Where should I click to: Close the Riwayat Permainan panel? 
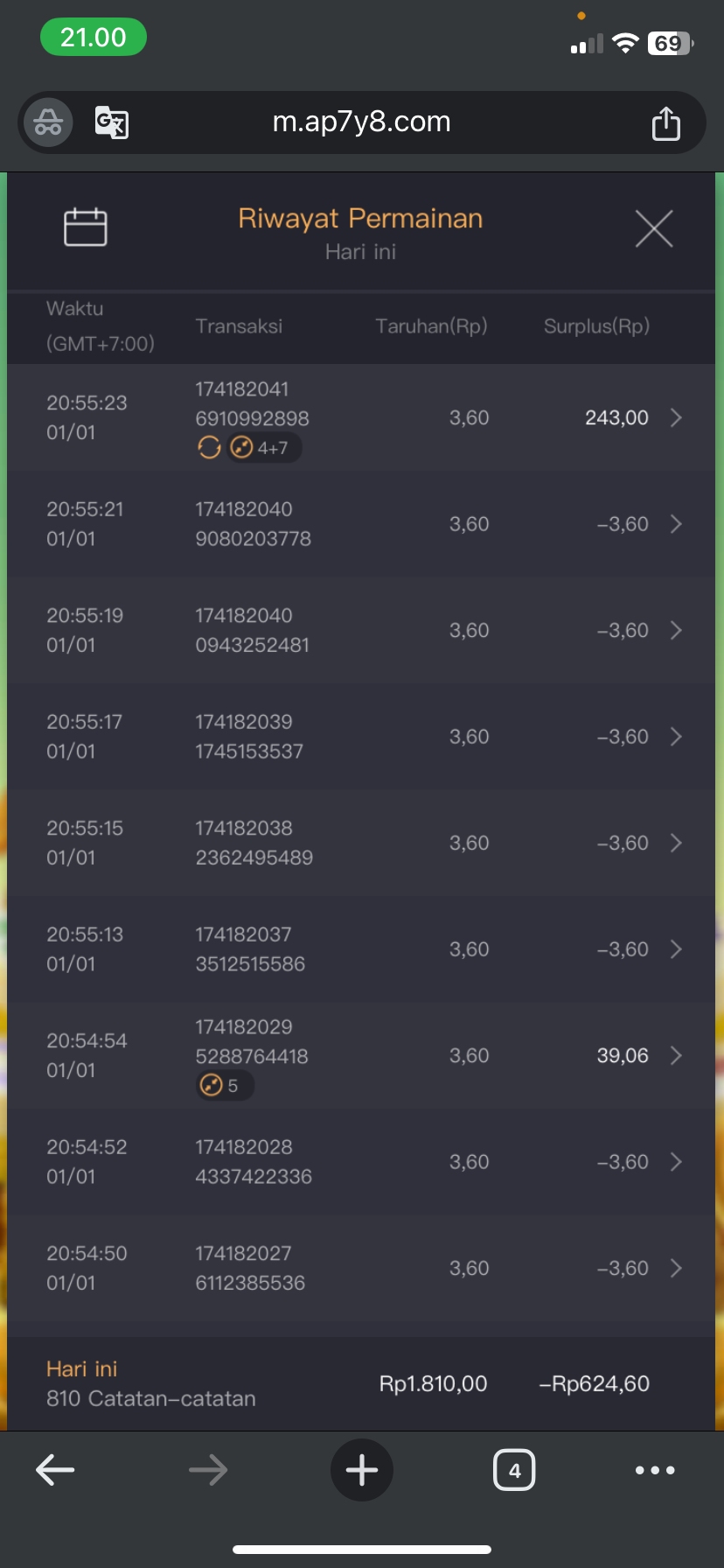click(x=653, y=229)
